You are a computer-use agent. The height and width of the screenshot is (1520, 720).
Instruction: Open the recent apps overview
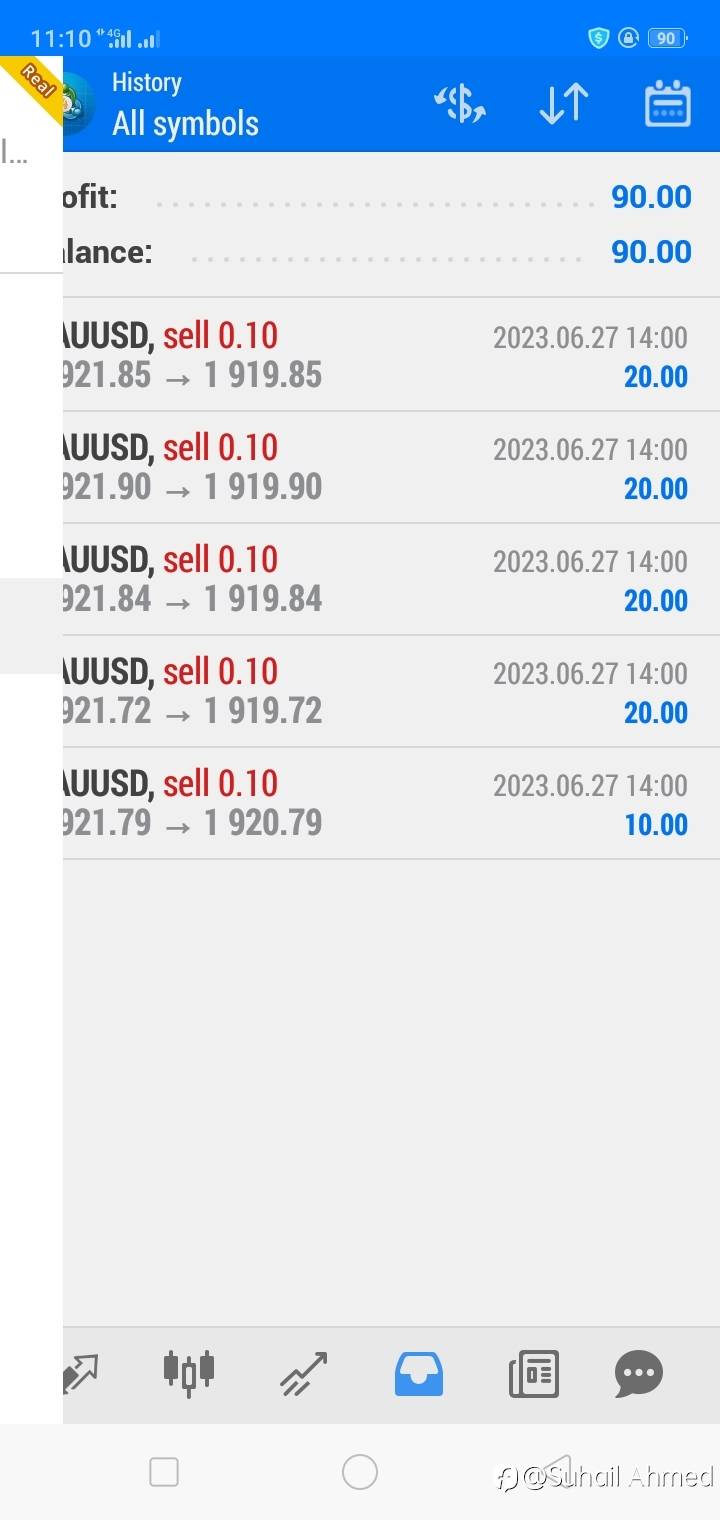pyautogui.click(x=164, y=1472)
